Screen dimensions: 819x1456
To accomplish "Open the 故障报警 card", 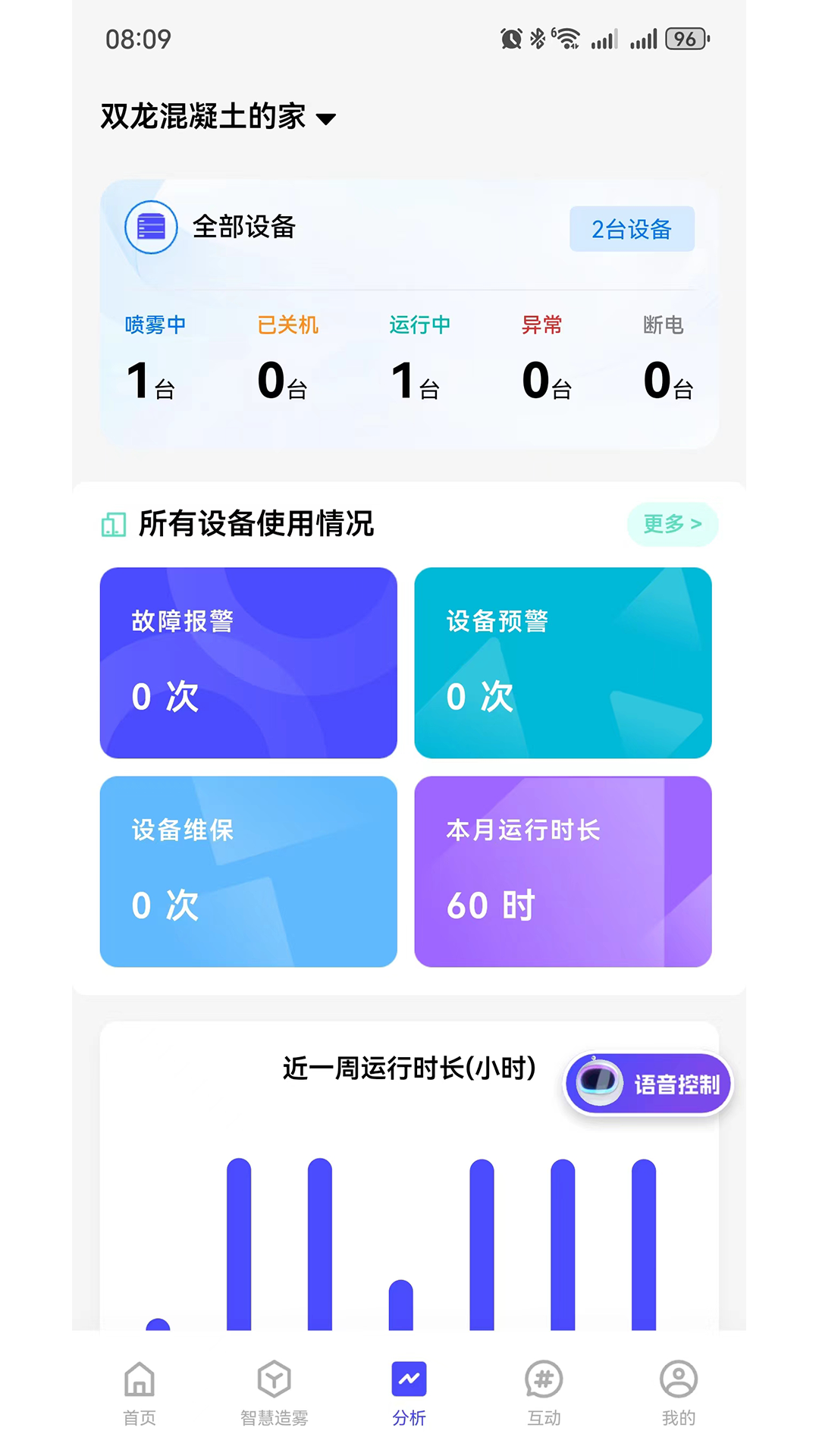I will tap(249, 663).
